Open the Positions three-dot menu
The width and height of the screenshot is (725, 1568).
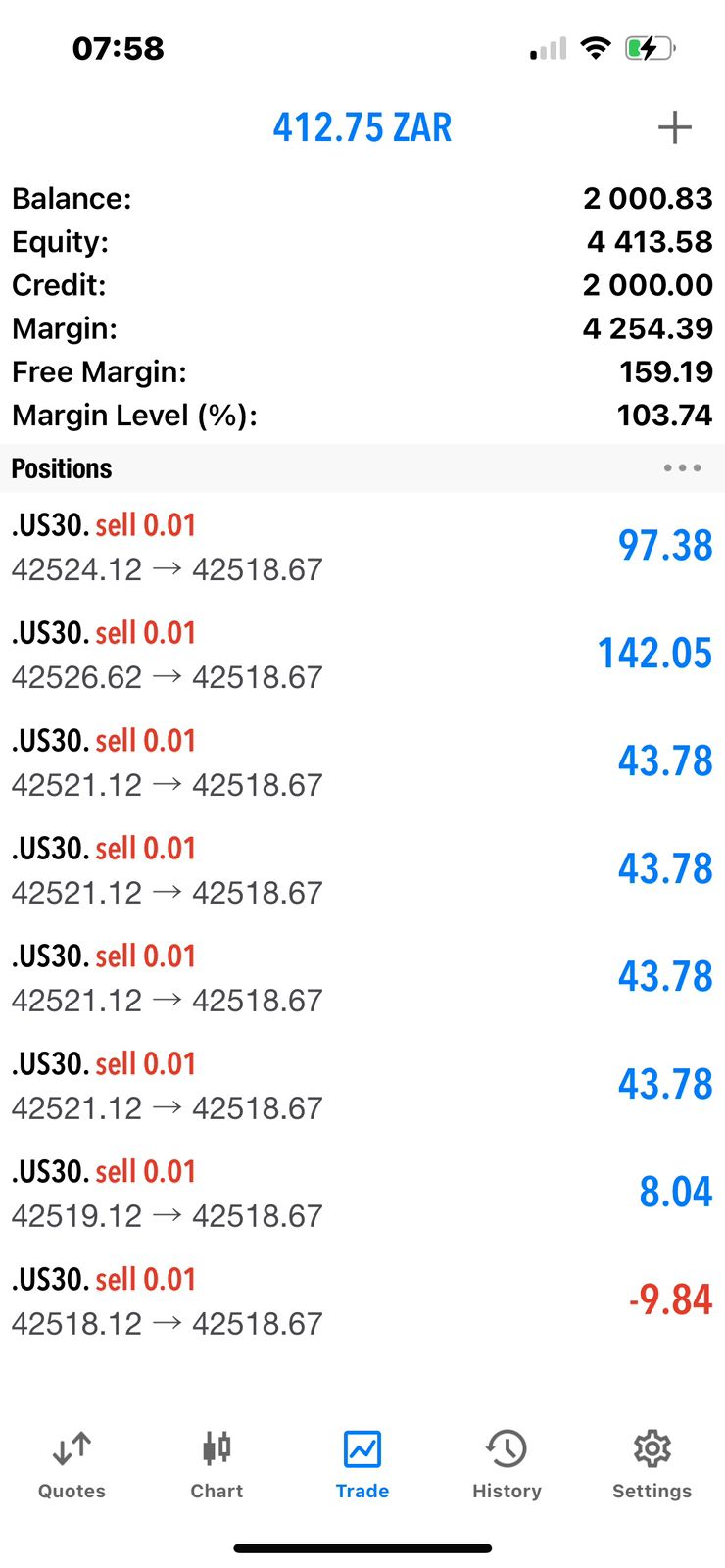682,468
